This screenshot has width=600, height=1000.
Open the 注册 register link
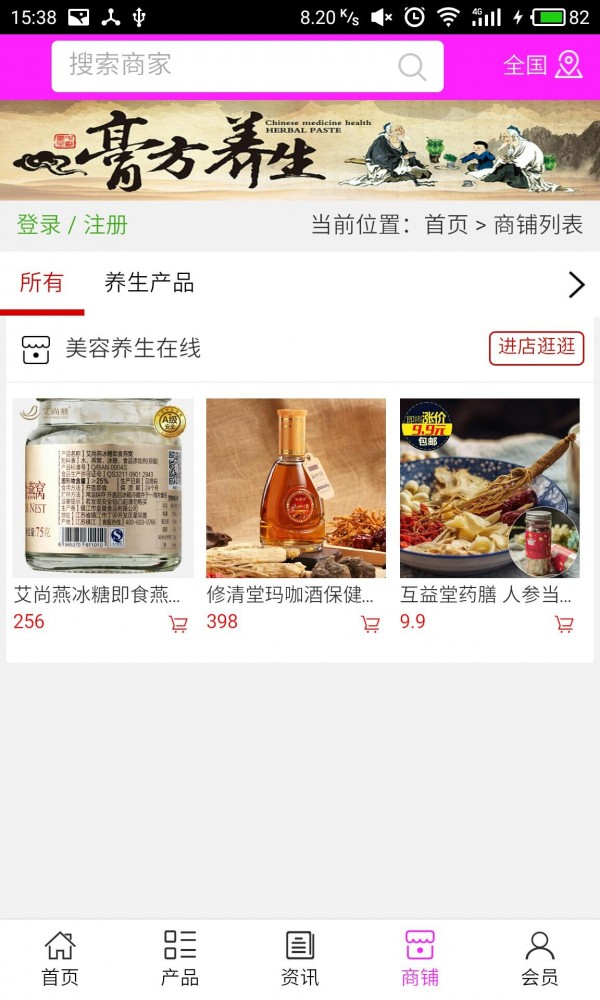point(105,225)
